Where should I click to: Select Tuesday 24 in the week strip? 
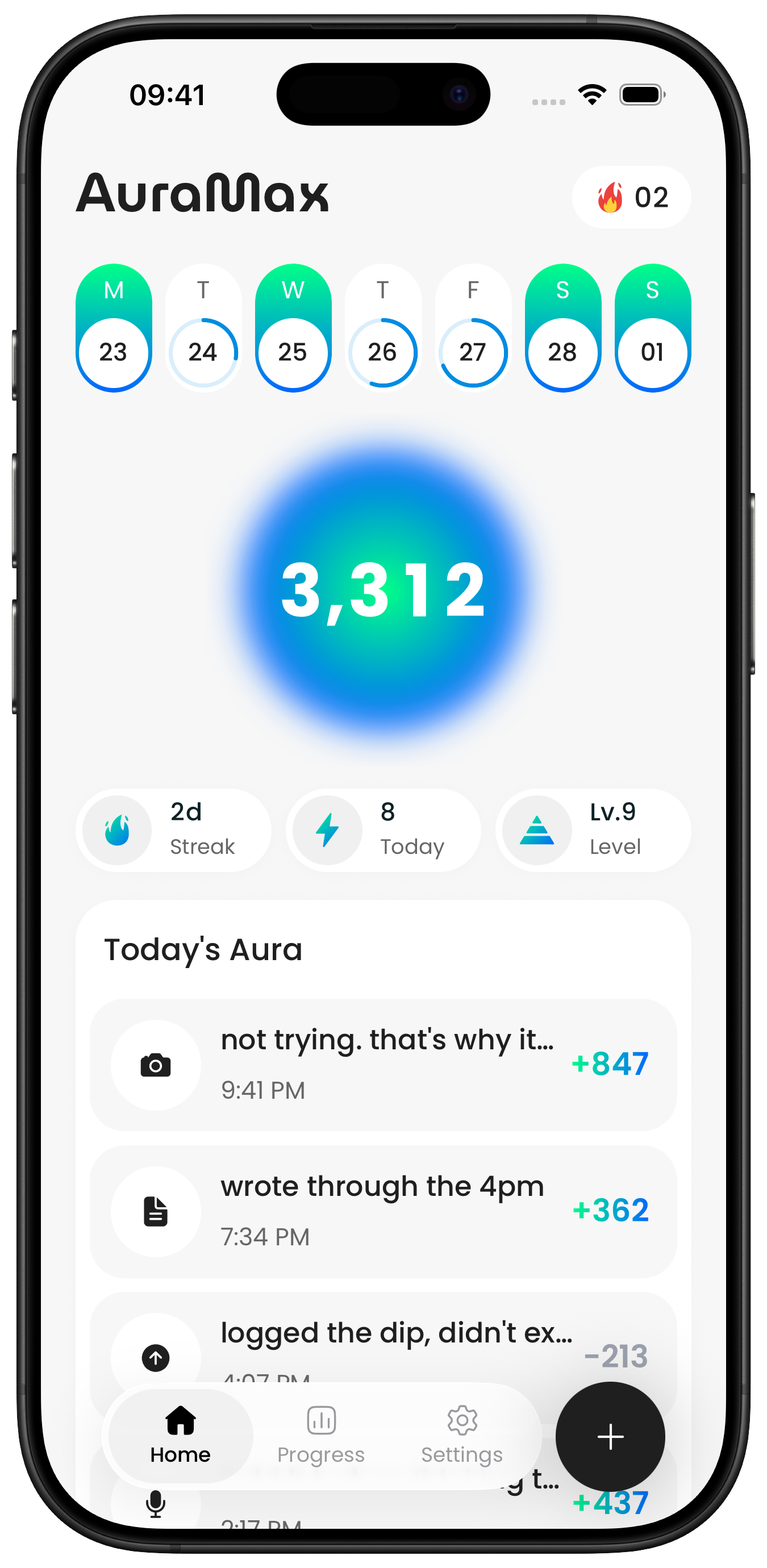pos(203,329)
